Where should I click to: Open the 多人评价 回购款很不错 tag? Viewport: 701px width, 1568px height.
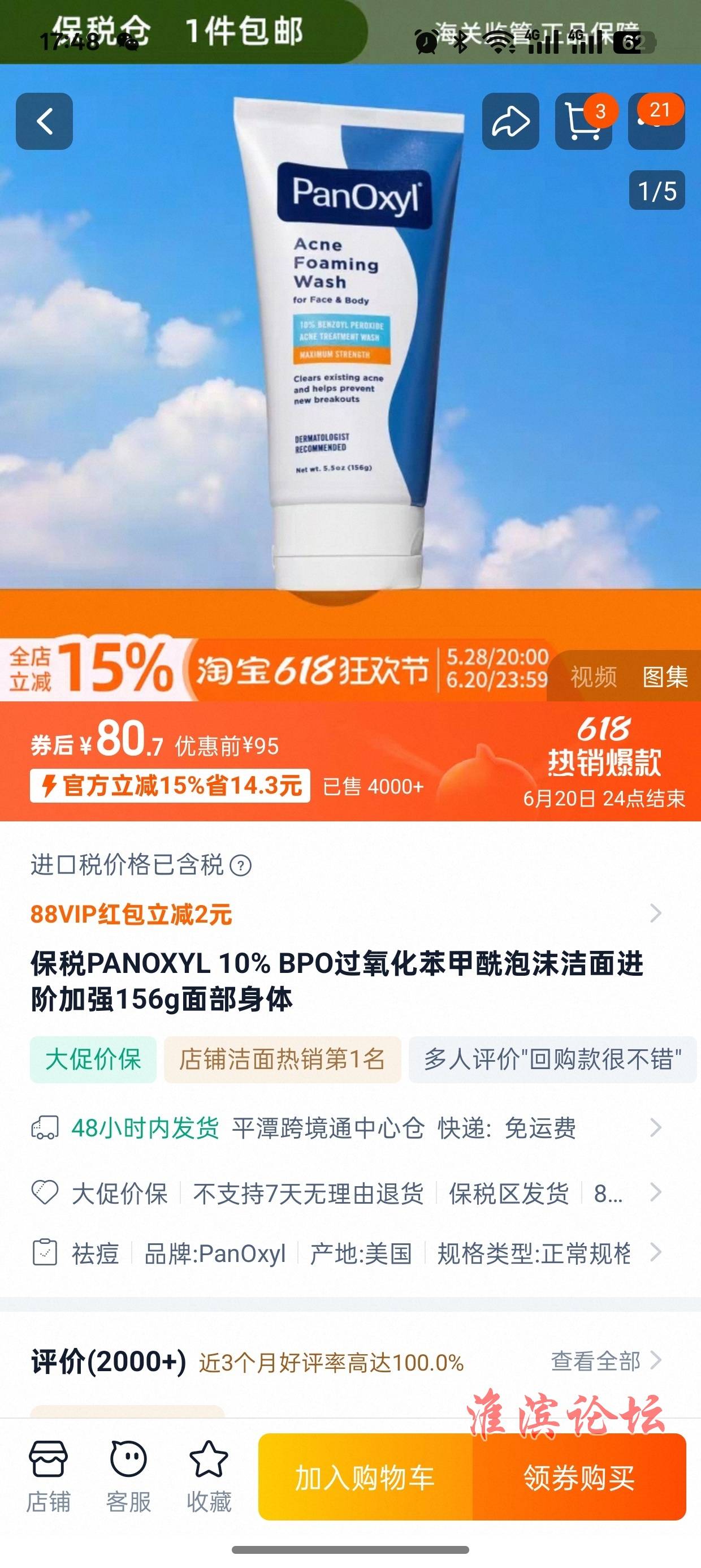pos(552,1059)
